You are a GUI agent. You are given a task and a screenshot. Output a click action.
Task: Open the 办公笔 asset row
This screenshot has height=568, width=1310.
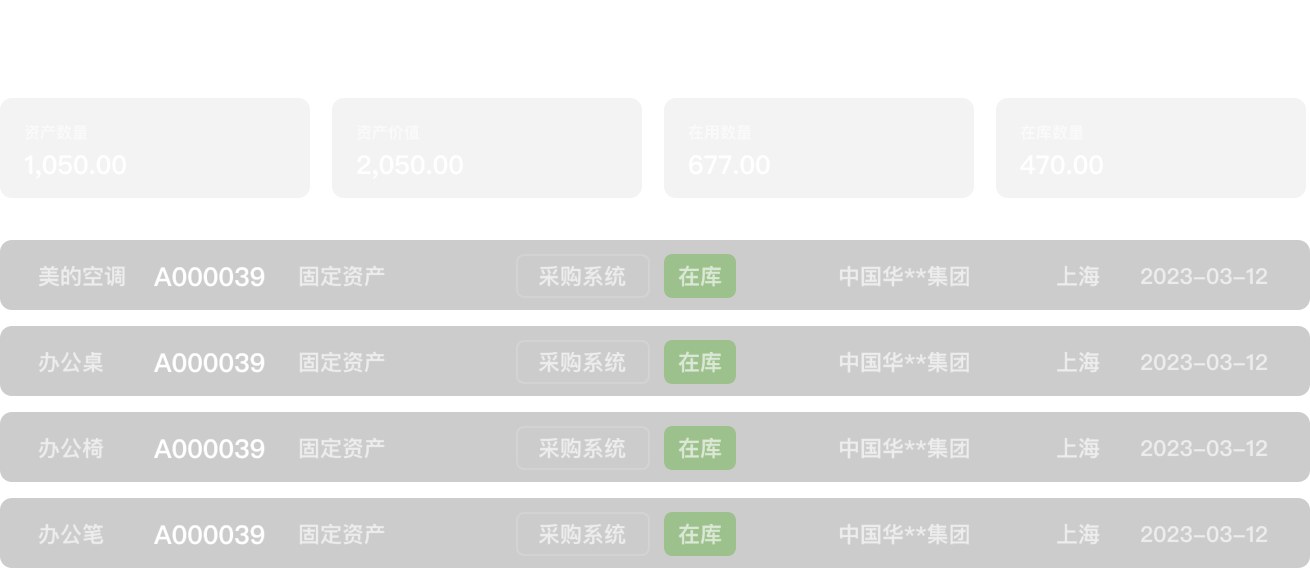pyautogui.click(x=71, y=535)
